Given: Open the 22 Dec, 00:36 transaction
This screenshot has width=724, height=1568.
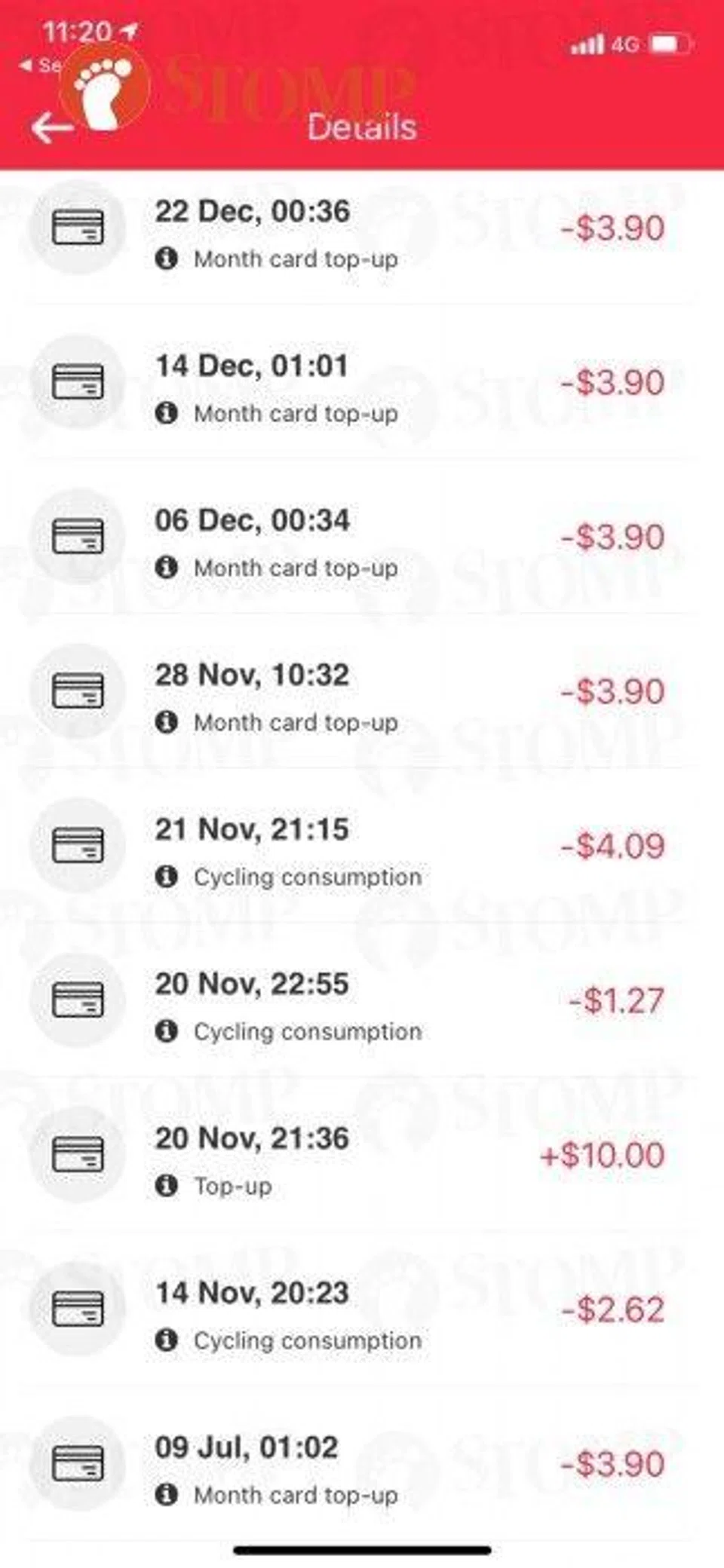Looking at the screenshot, I should coord(362,232).
